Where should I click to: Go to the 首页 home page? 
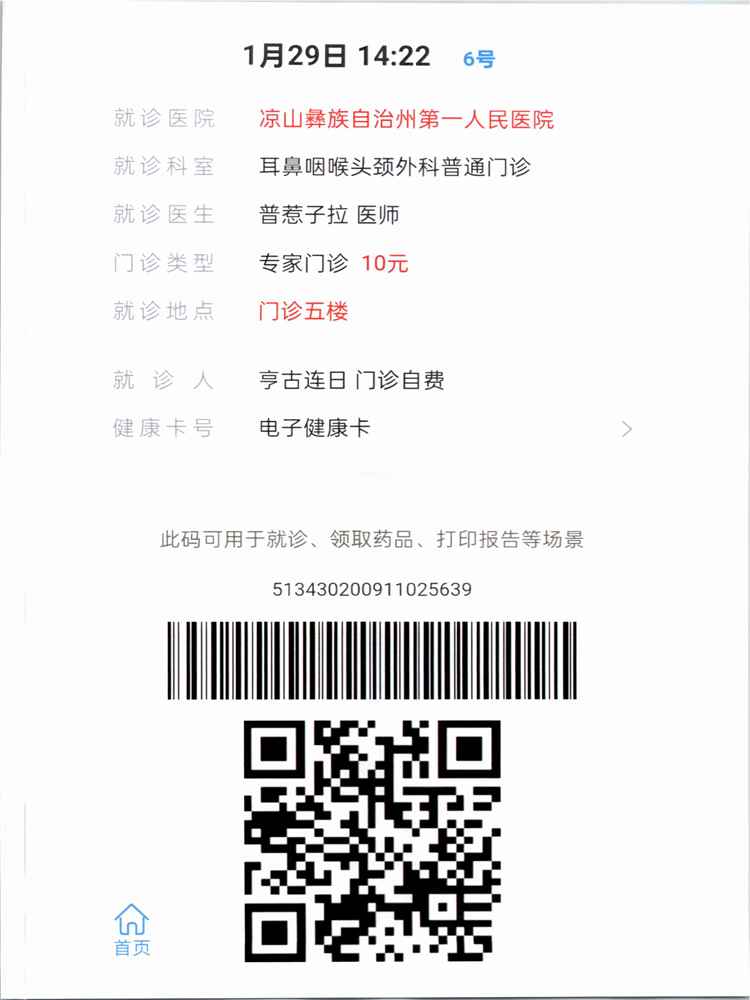(x=132, y=929)
